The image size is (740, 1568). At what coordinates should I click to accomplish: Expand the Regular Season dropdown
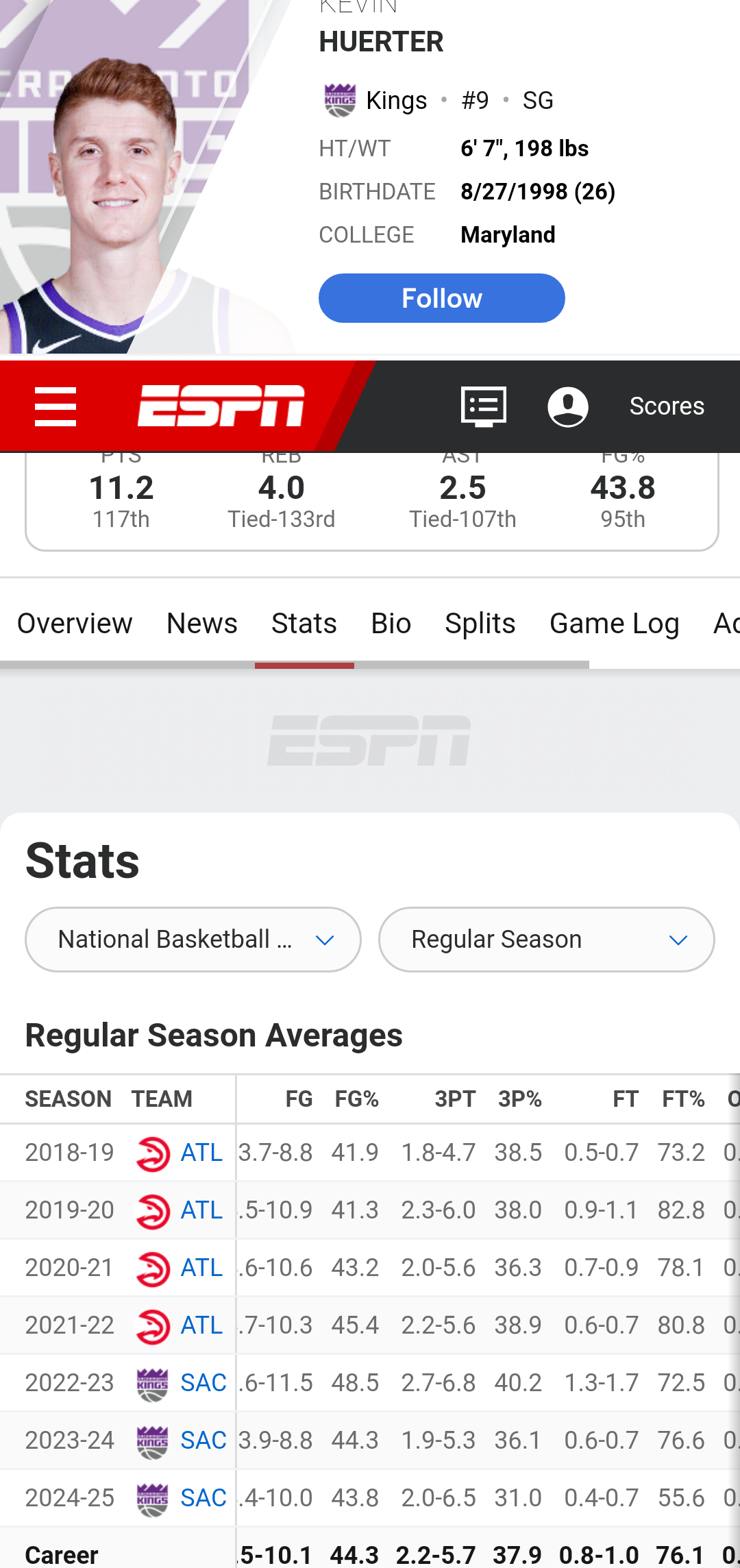point(546,940)
